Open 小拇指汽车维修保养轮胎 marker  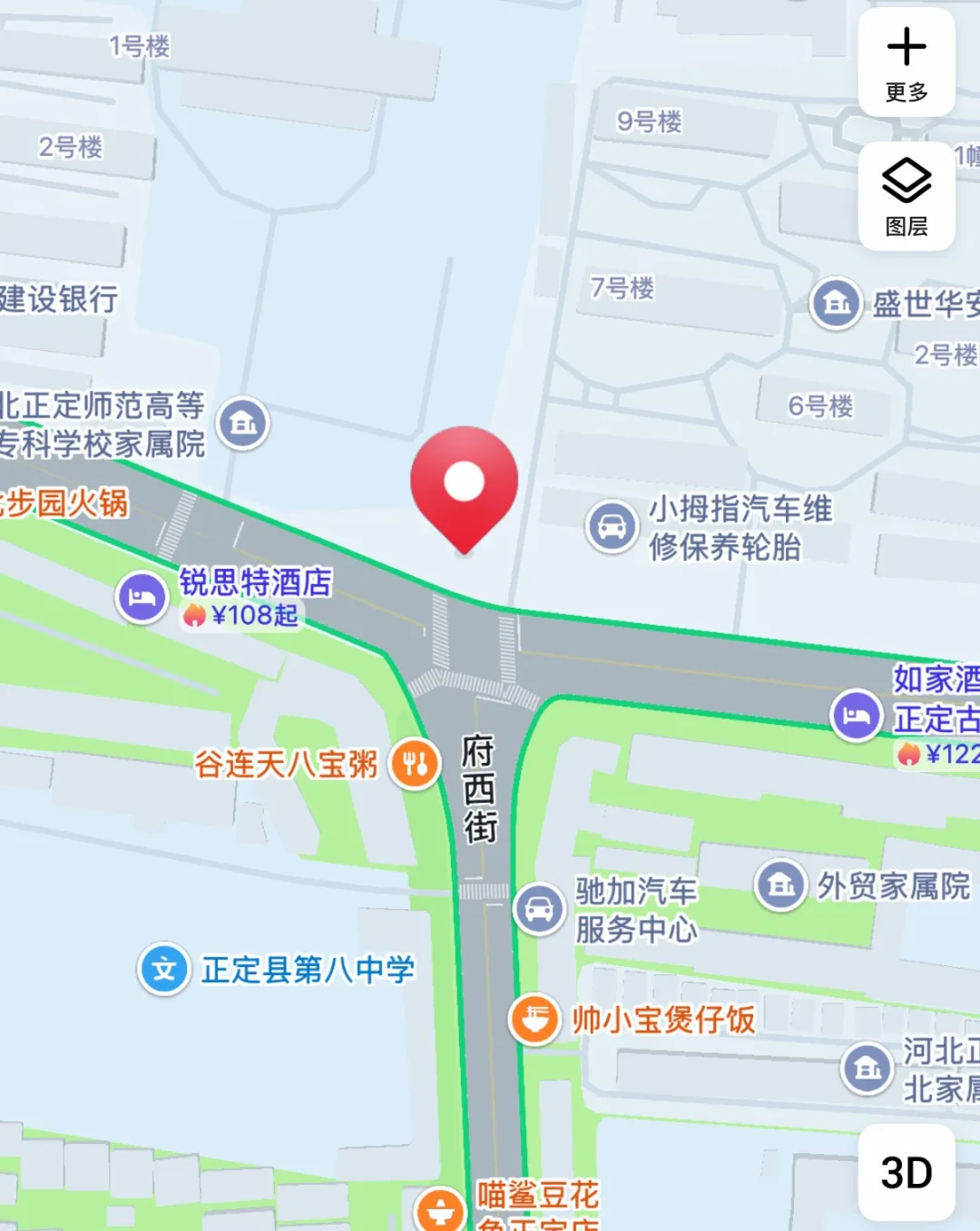(x=612, y=526)
